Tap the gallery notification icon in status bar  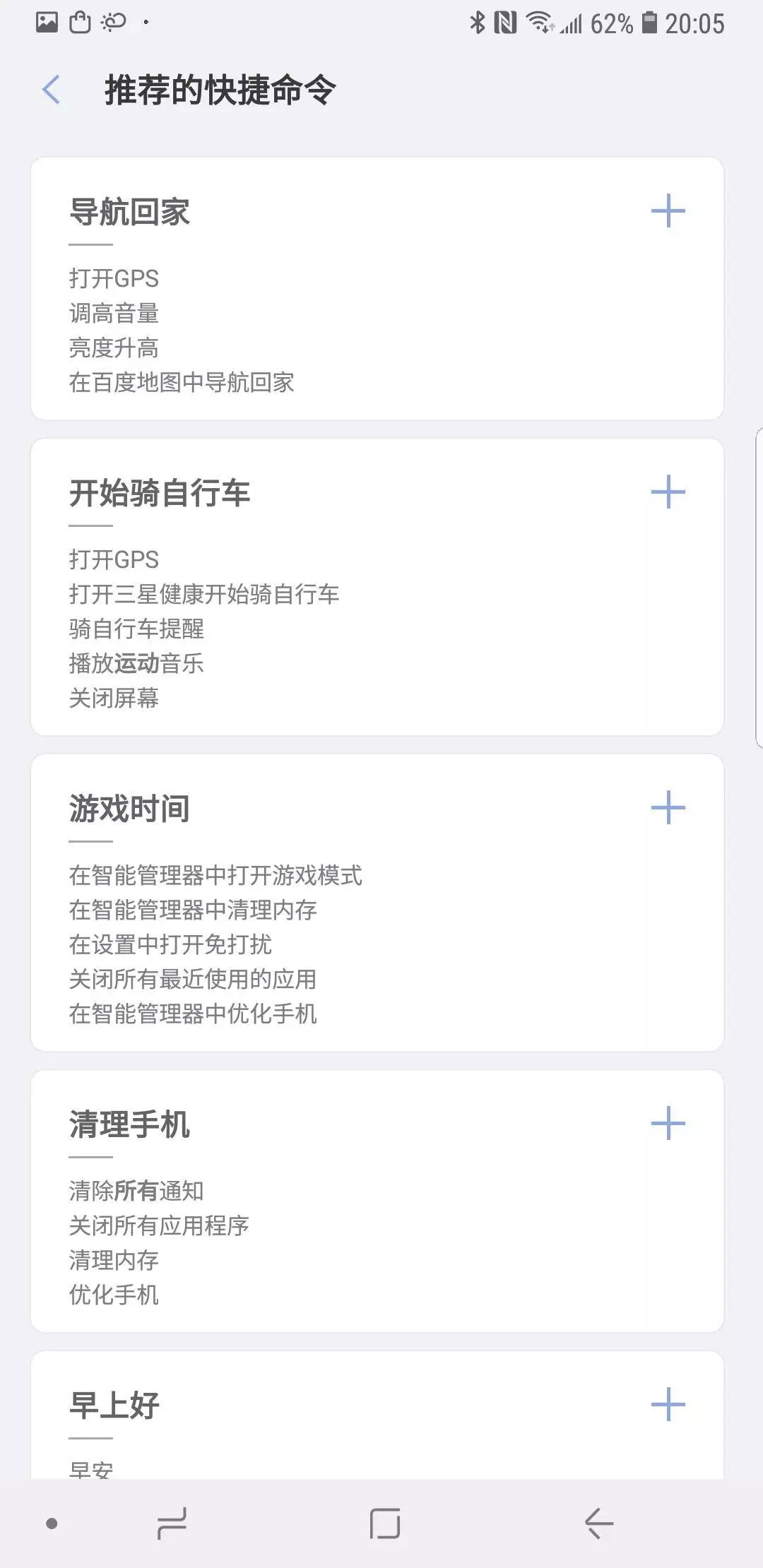coord(47,21)
